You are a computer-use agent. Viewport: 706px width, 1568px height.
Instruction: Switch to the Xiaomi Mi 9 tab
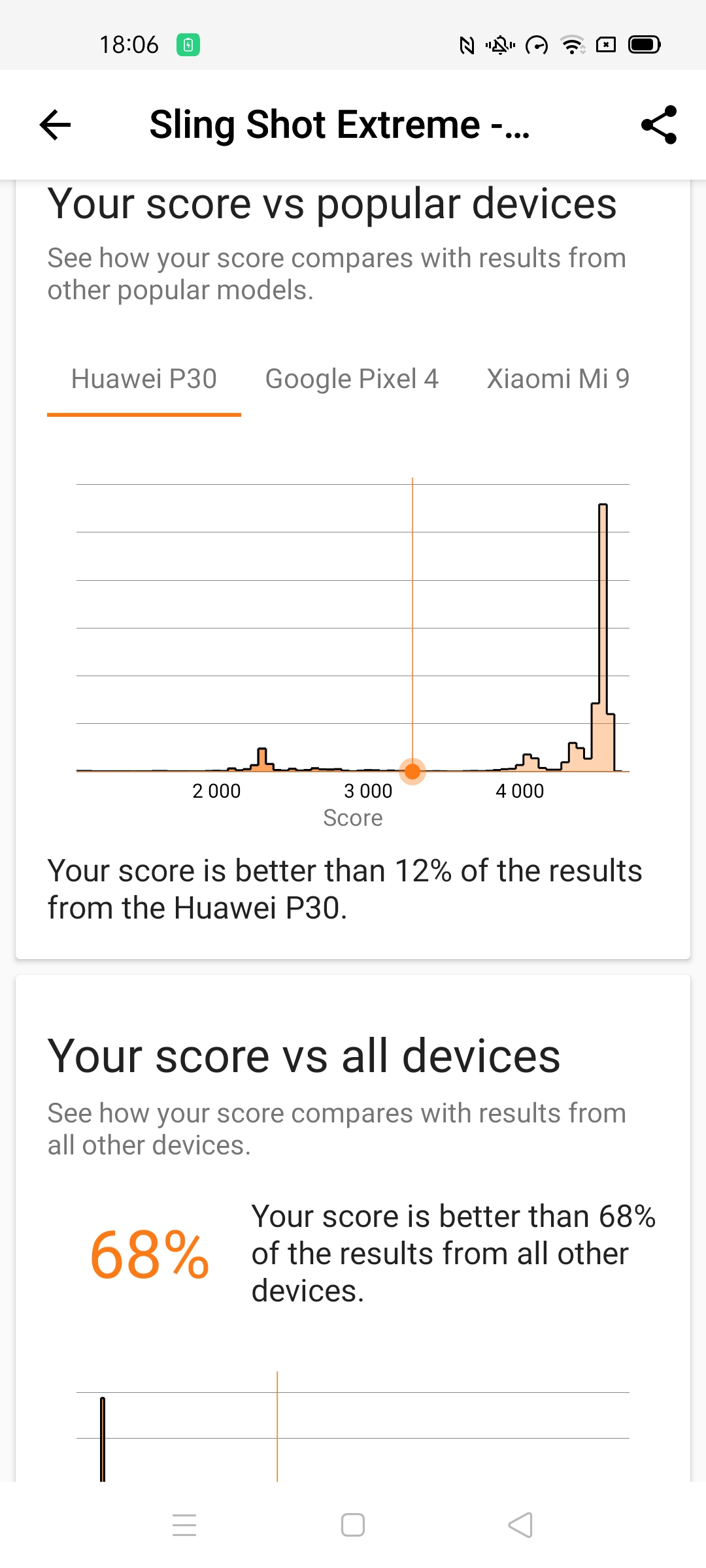[558, 380]
